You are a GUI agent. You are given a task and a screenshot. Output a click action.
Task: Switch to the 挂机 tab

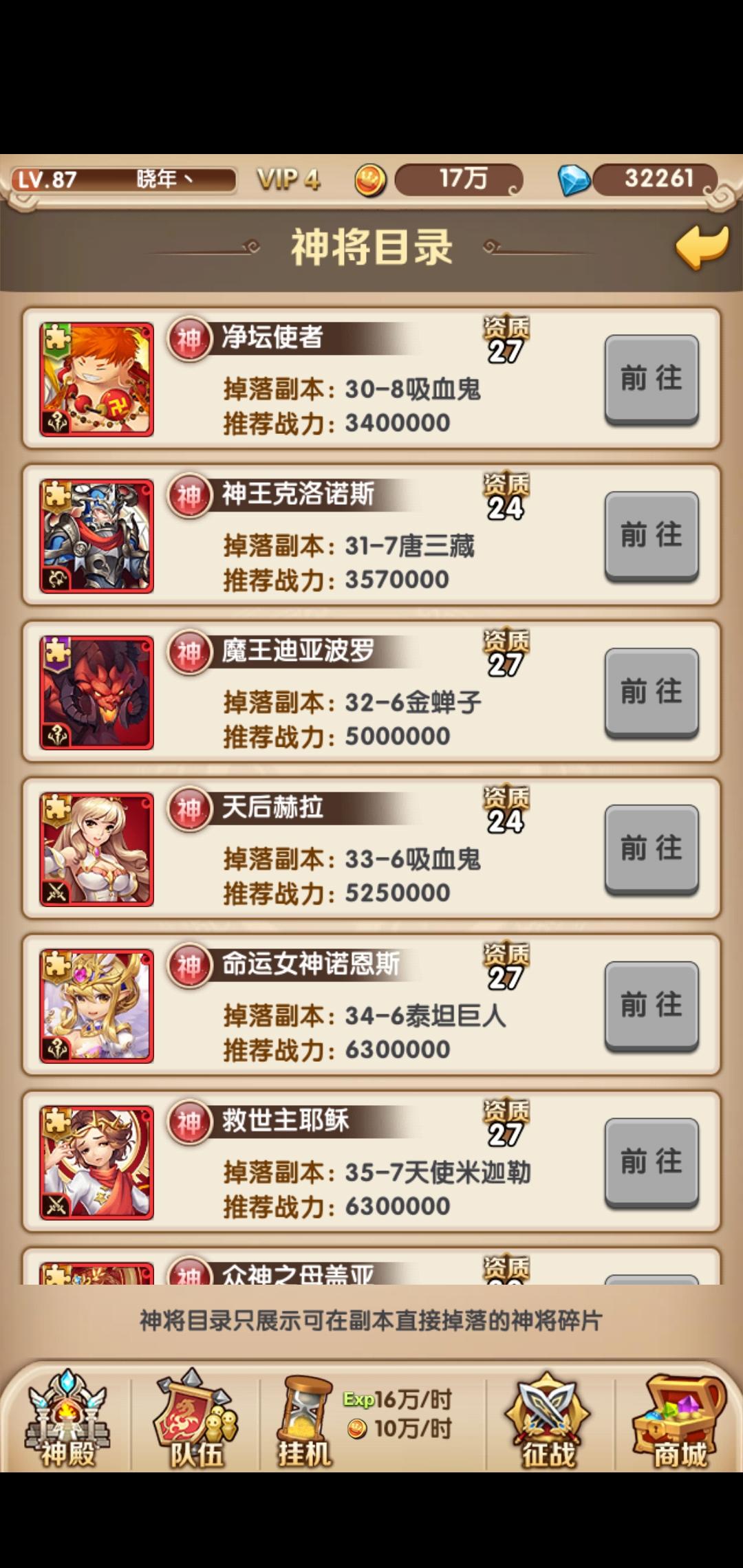pos(305,1419)
